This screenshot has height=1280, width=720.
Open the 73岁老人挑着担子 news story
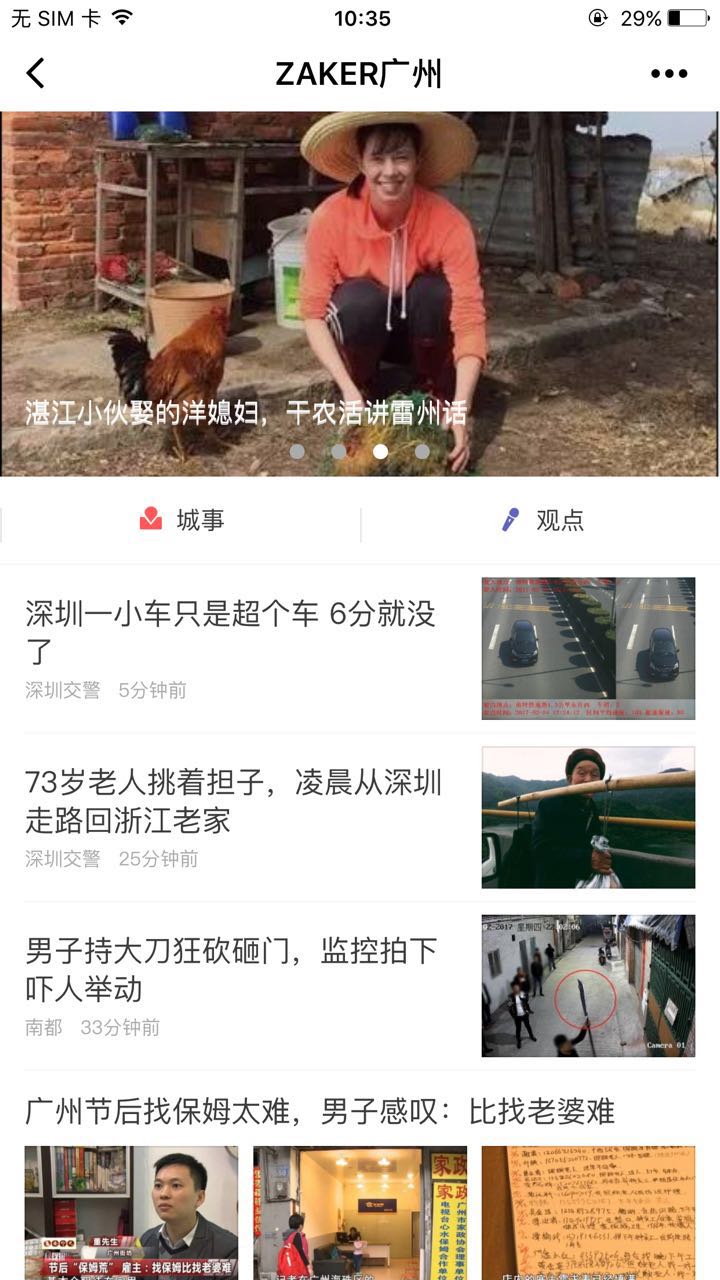(x=234, y=801)
